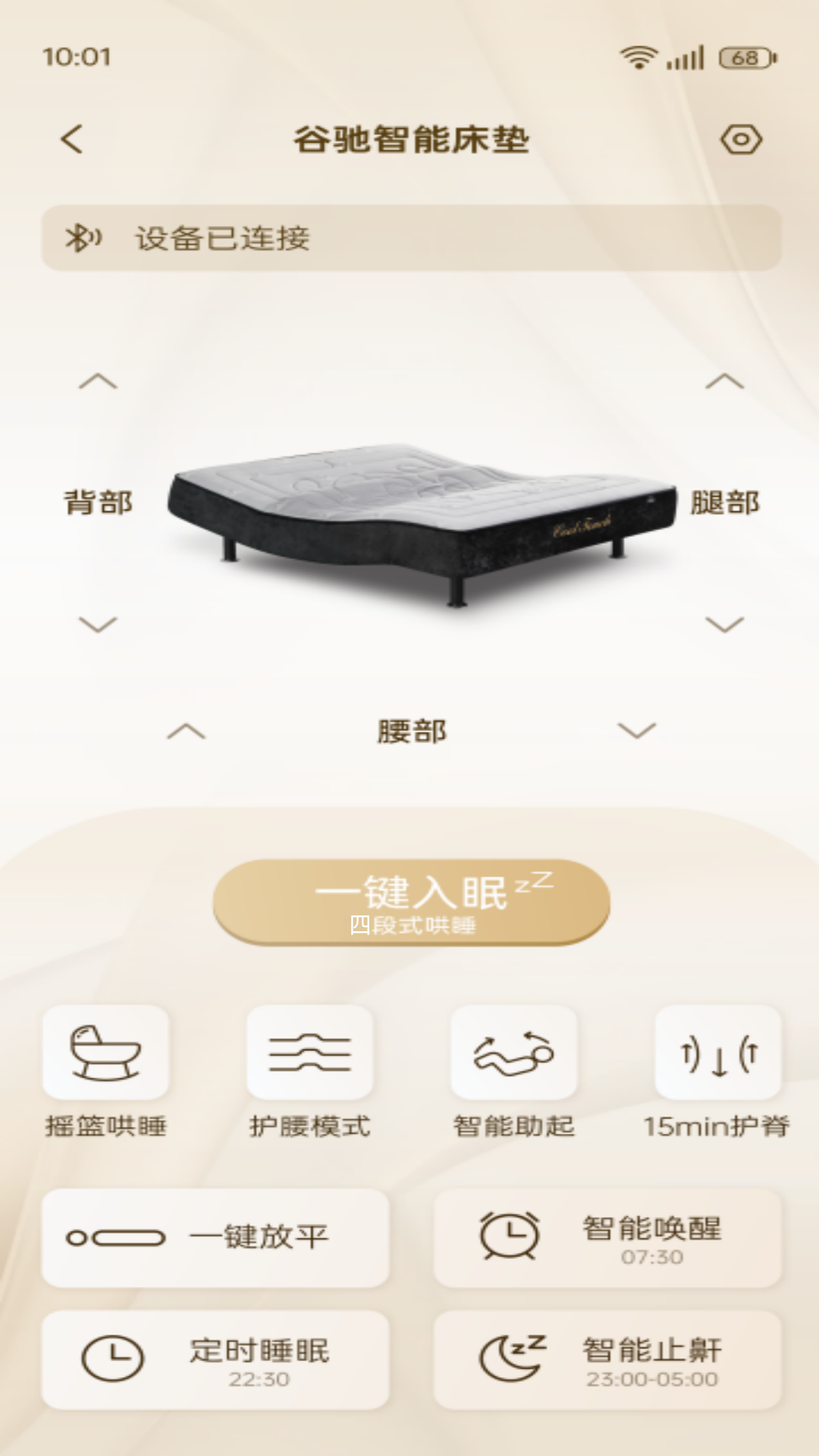The height and width of the screenshot is (1456, 819).
Task: Lower the 腿部 leg section
Action: 724,624
